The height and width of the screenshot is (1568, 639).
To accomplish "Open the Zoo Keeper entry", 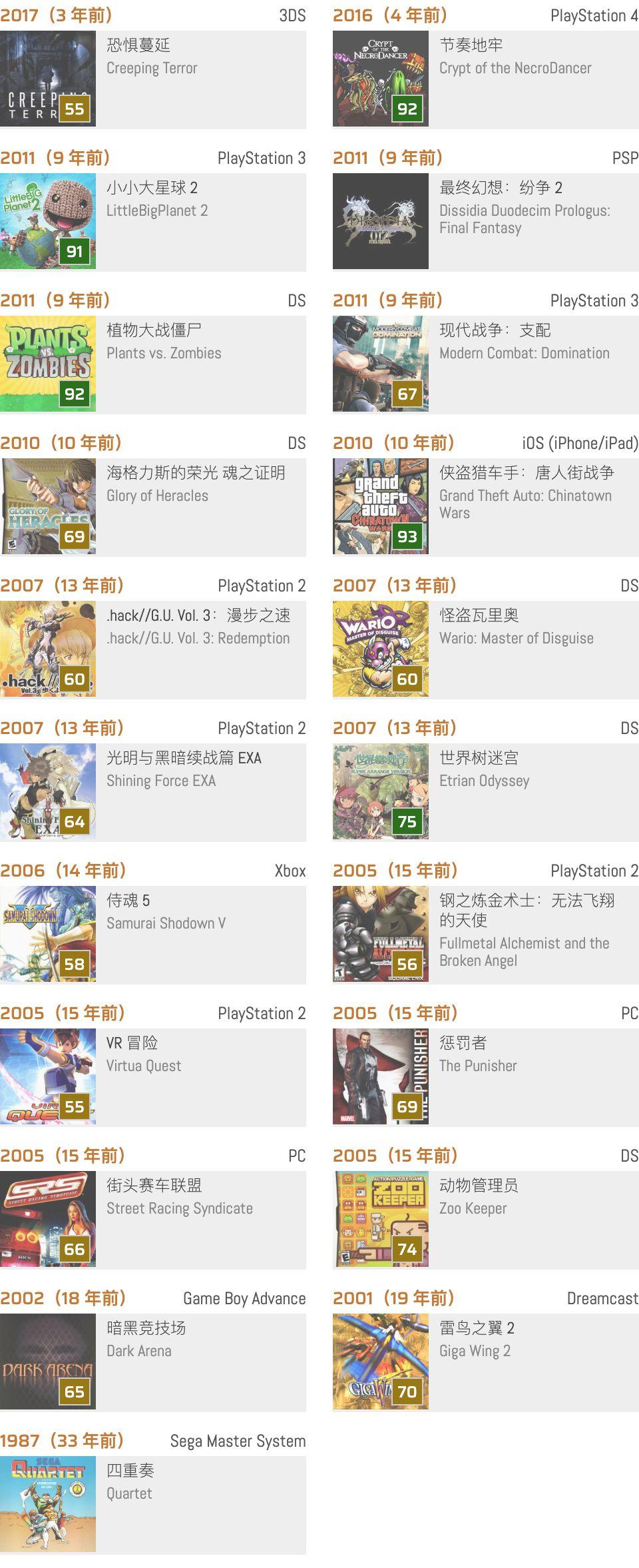I will 485,1219.
